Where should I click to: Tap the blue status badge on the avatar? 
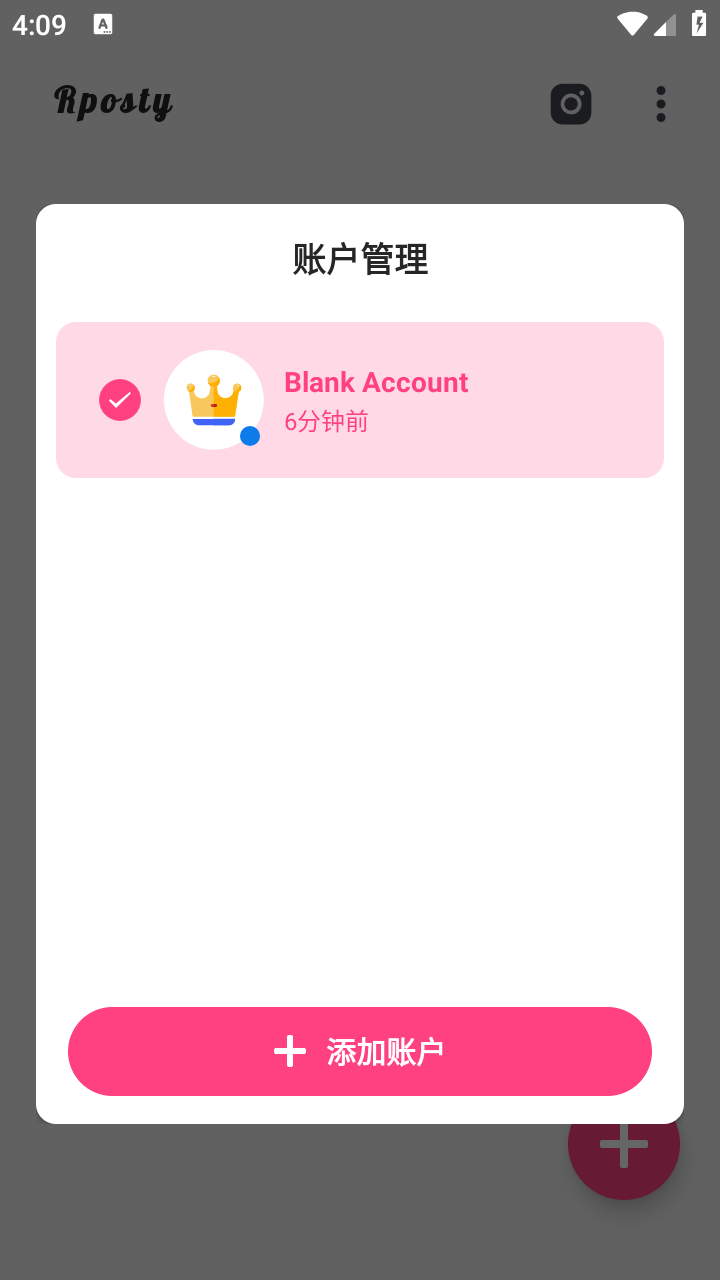[x=249, y=435]
